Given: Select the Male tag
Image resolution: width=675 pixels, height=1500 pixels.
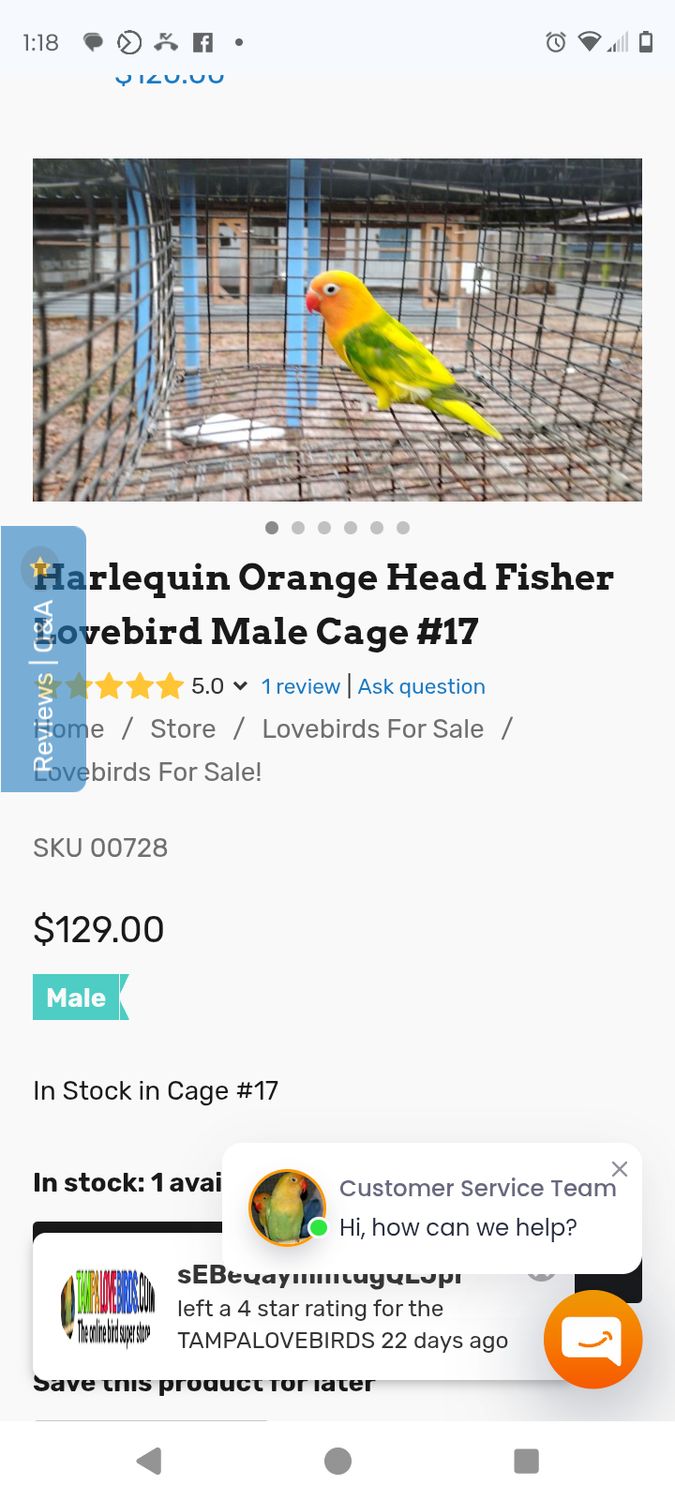Looking at the screenshot, I should [77, 998].
